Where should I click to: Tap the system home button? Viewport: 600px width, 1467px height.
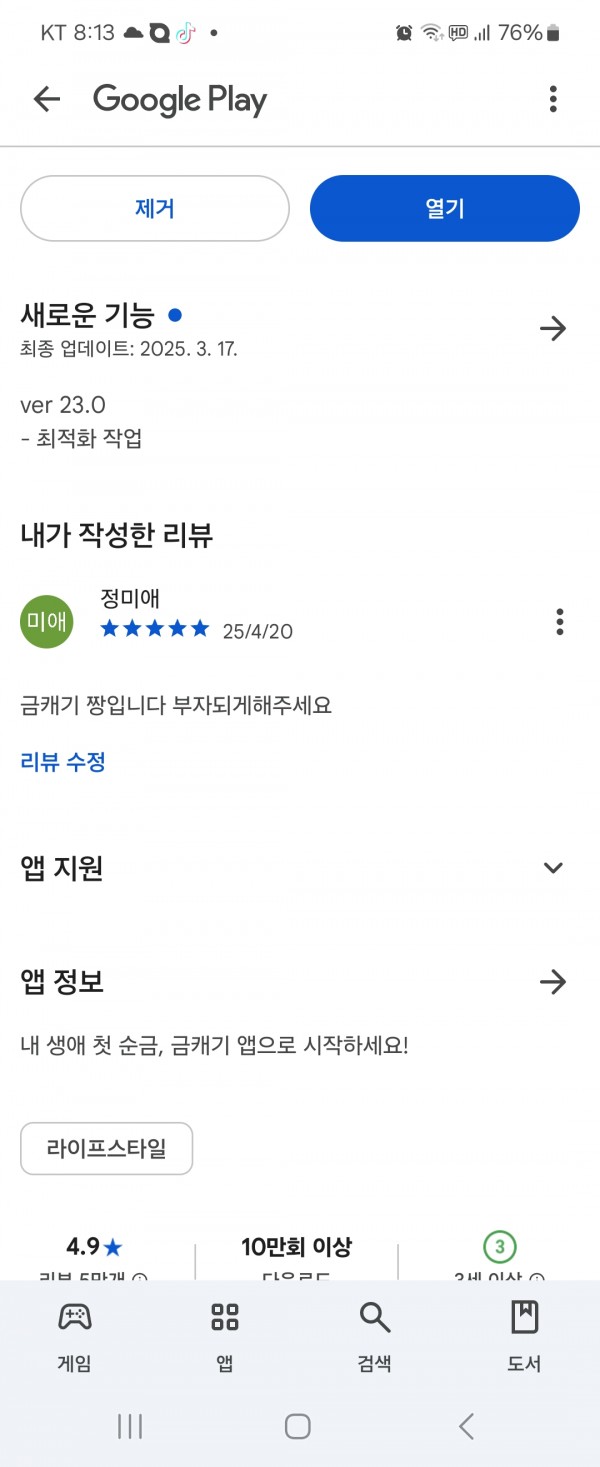[x=298, y=1426]
